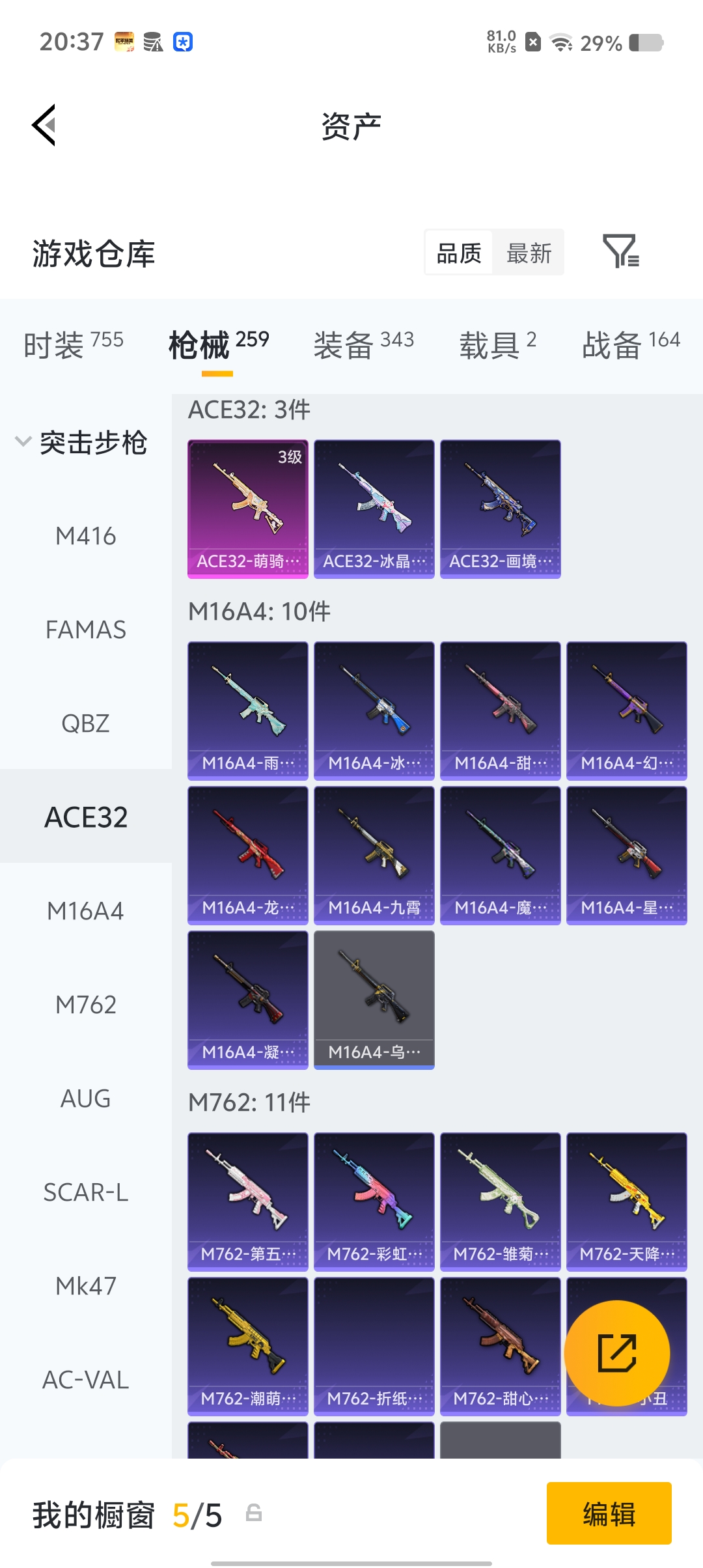Open the ACE32-冰晶 skin tile
This screenshot has width=703, height=1568.
(374, 509)
